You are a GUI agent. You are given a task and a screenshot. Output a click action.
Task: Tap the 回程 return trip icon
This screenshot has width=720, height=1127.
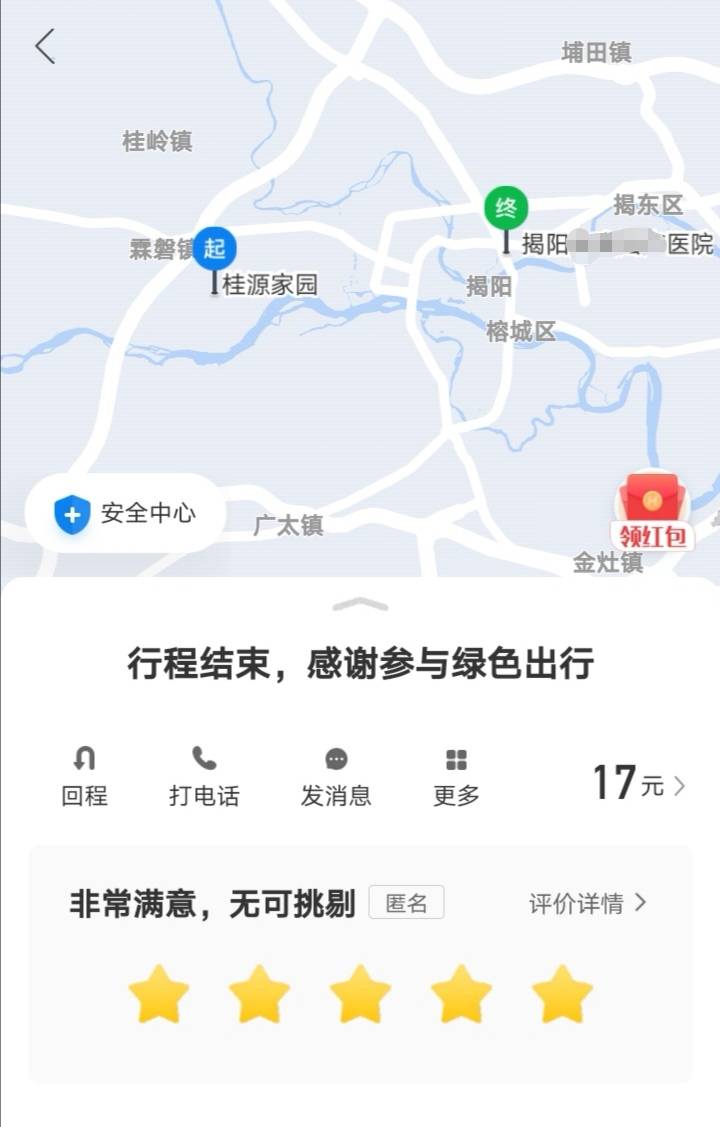[x=85, y=762]
